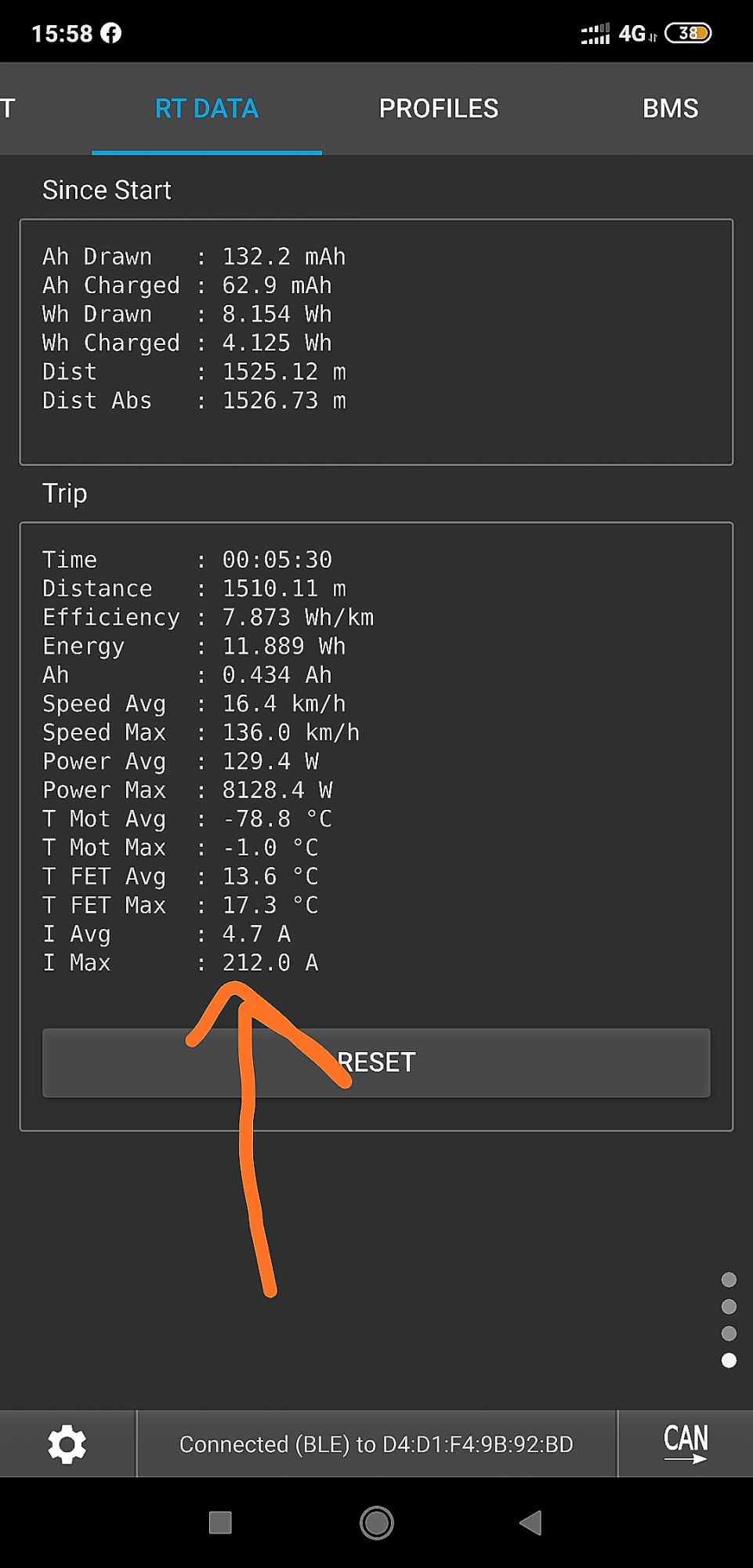Select the RT DATA tab
The image size is (753, 1568).
point(206,108)
